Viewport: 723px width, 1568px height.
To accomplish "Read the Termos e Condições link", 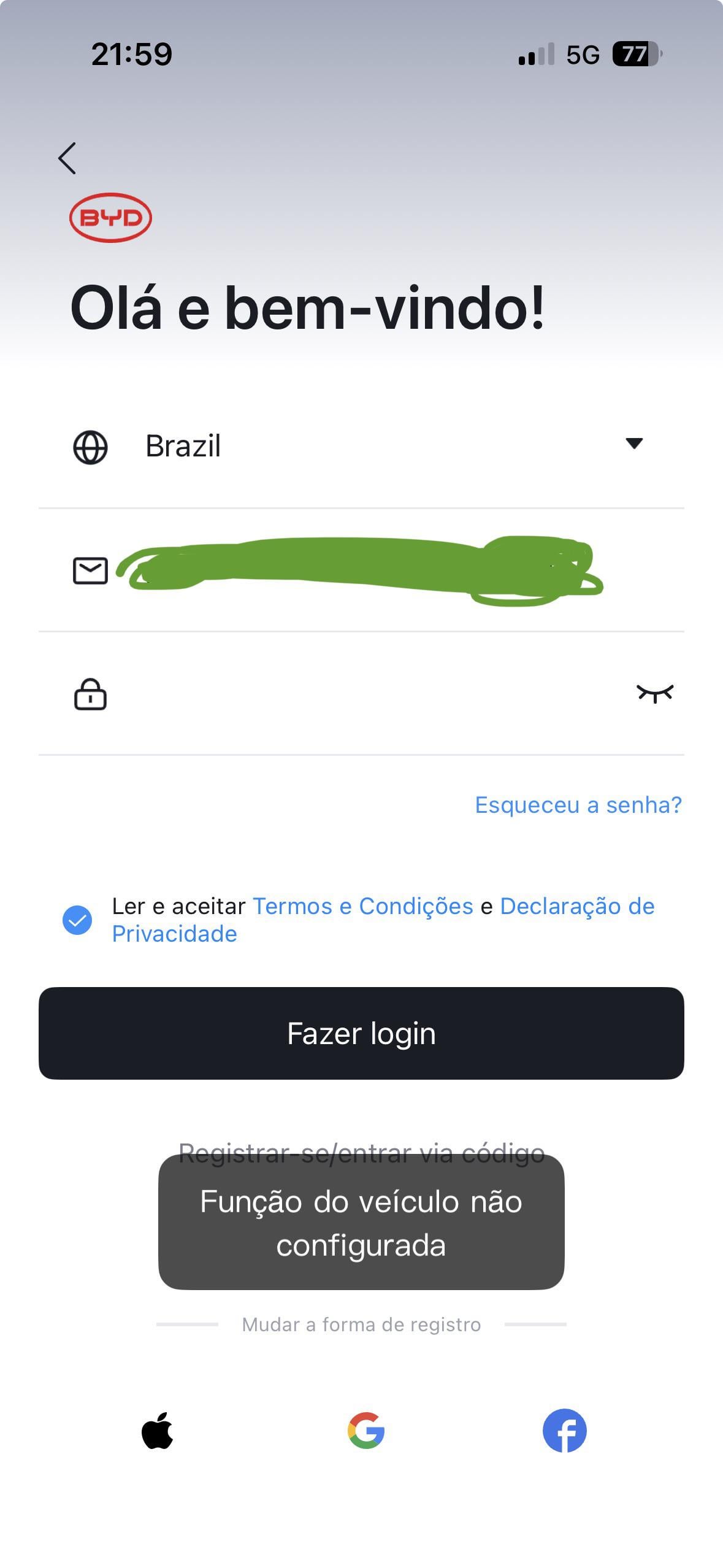I will [362, 906].
